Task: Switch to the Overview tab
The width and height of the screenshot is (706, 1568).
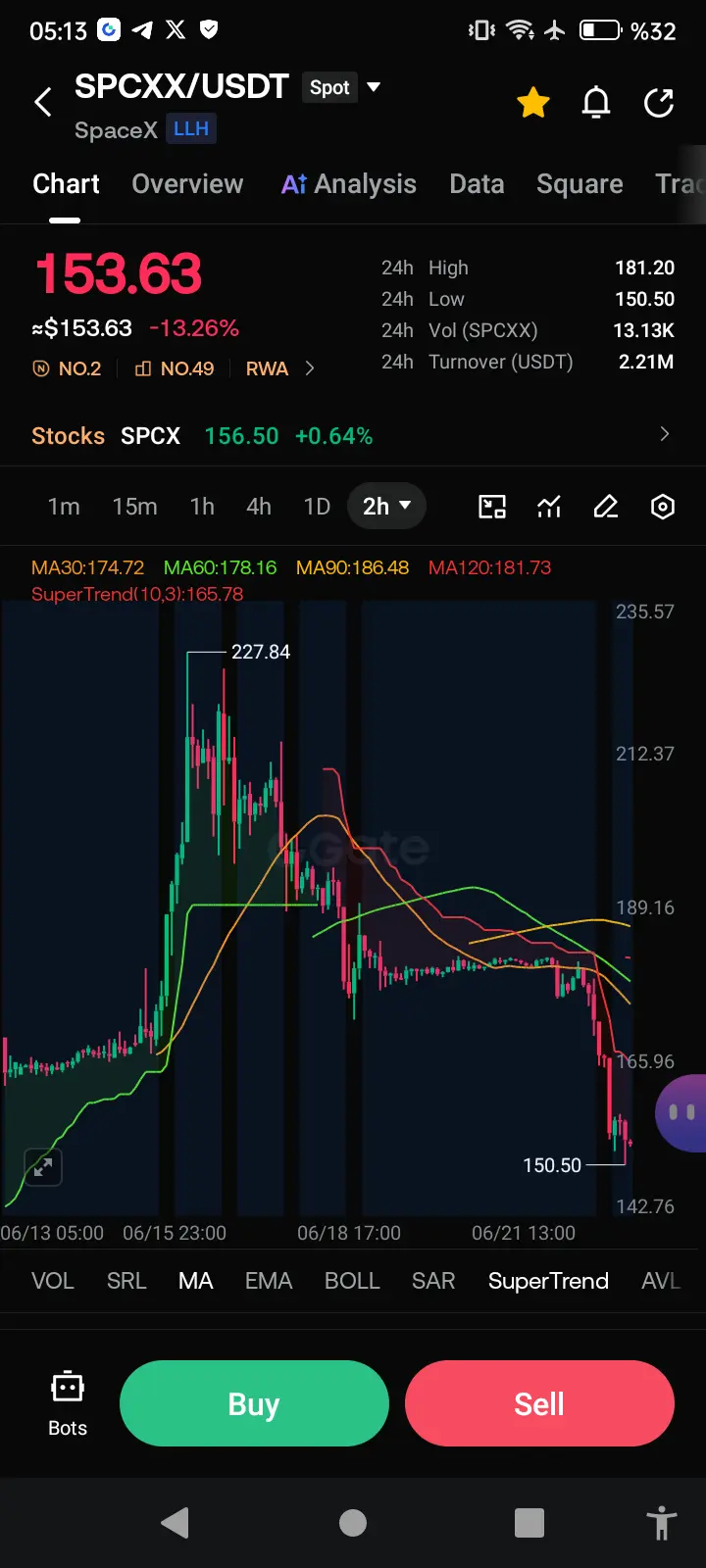Action: tap(187, 184)
